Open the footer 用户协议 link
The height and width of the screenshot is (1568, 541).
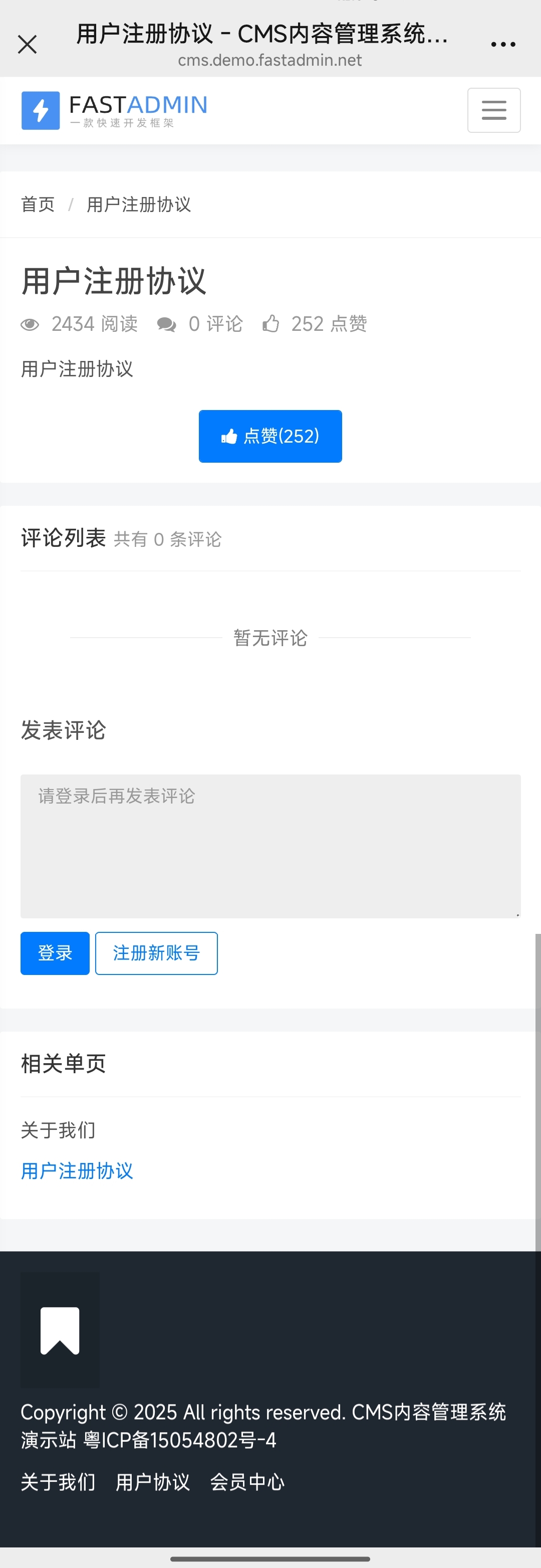coord(153,1482)
